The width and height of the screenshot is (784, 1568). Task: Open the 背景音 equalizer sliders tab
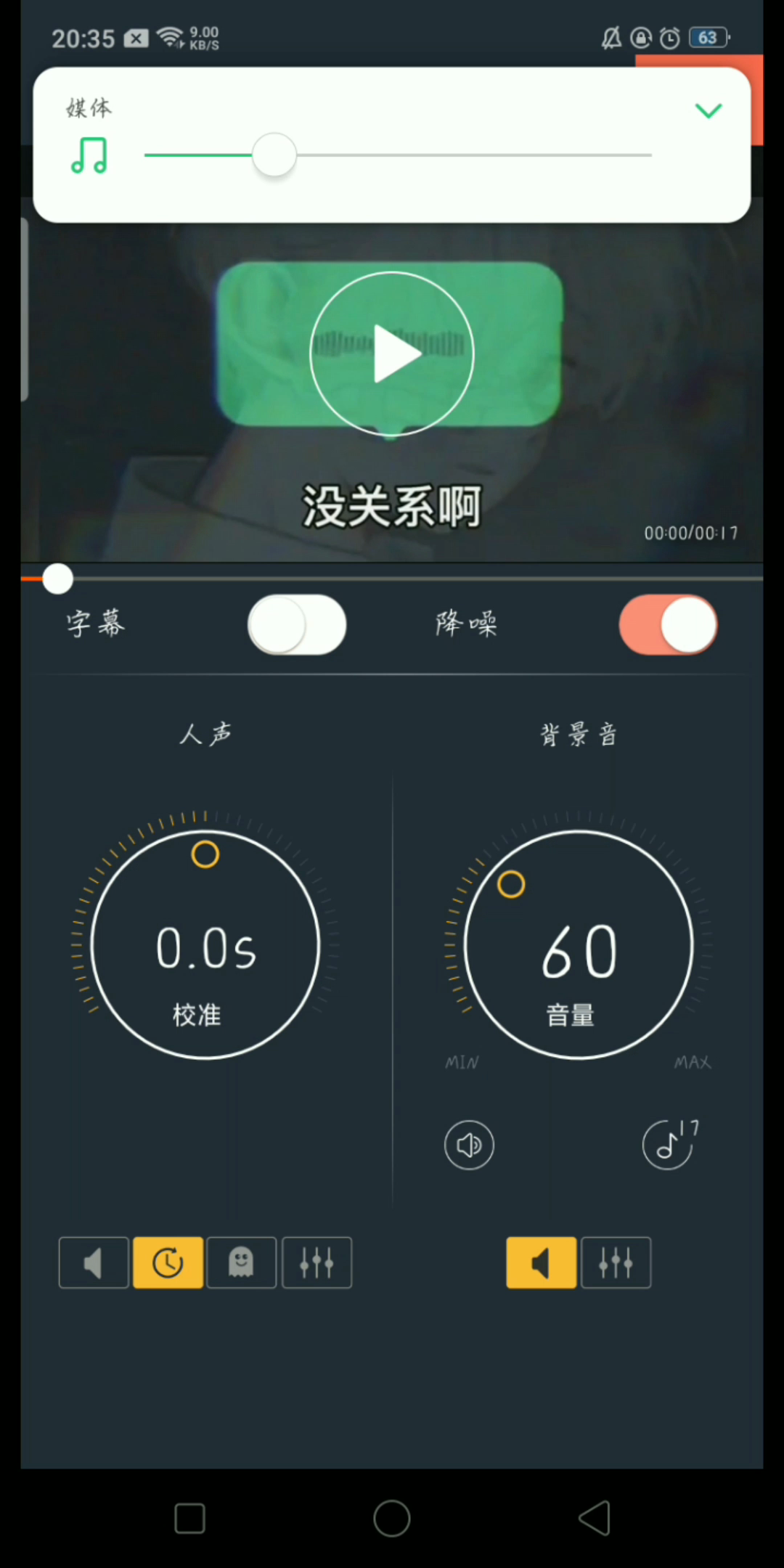point(616,1262)
